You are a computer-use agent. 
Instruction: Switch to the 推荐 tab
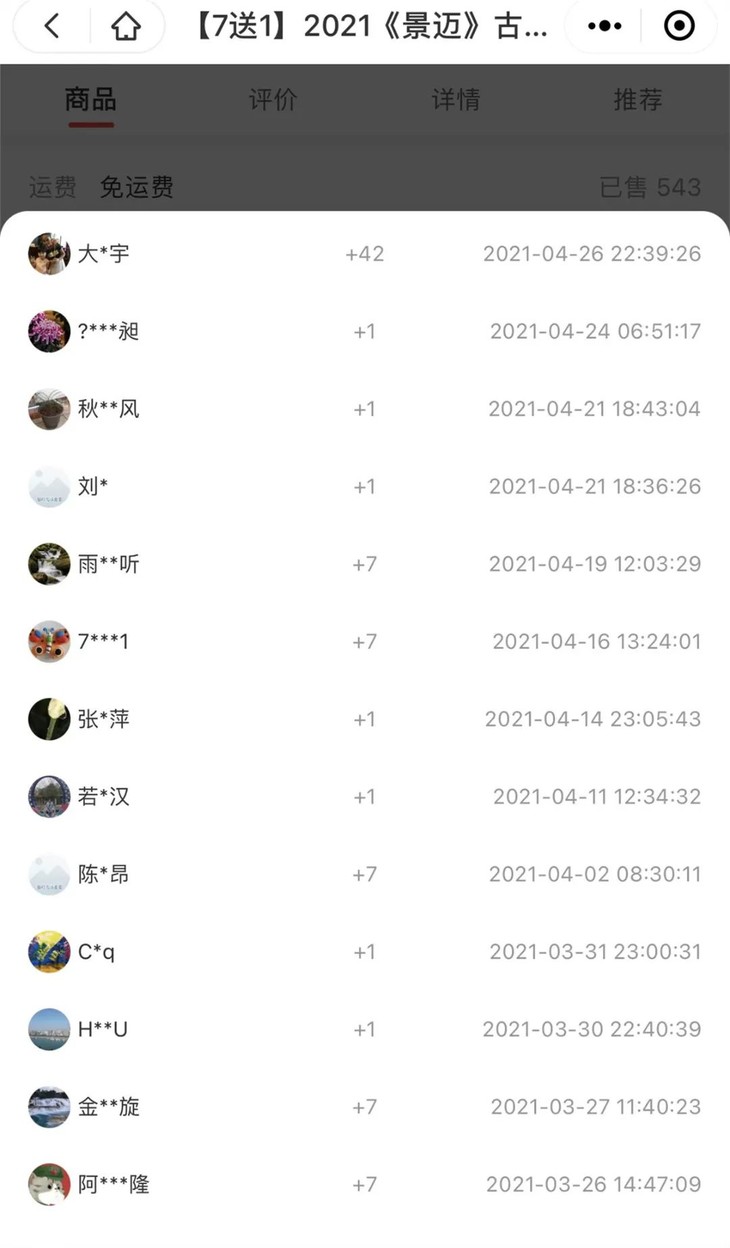coord(638,99)
